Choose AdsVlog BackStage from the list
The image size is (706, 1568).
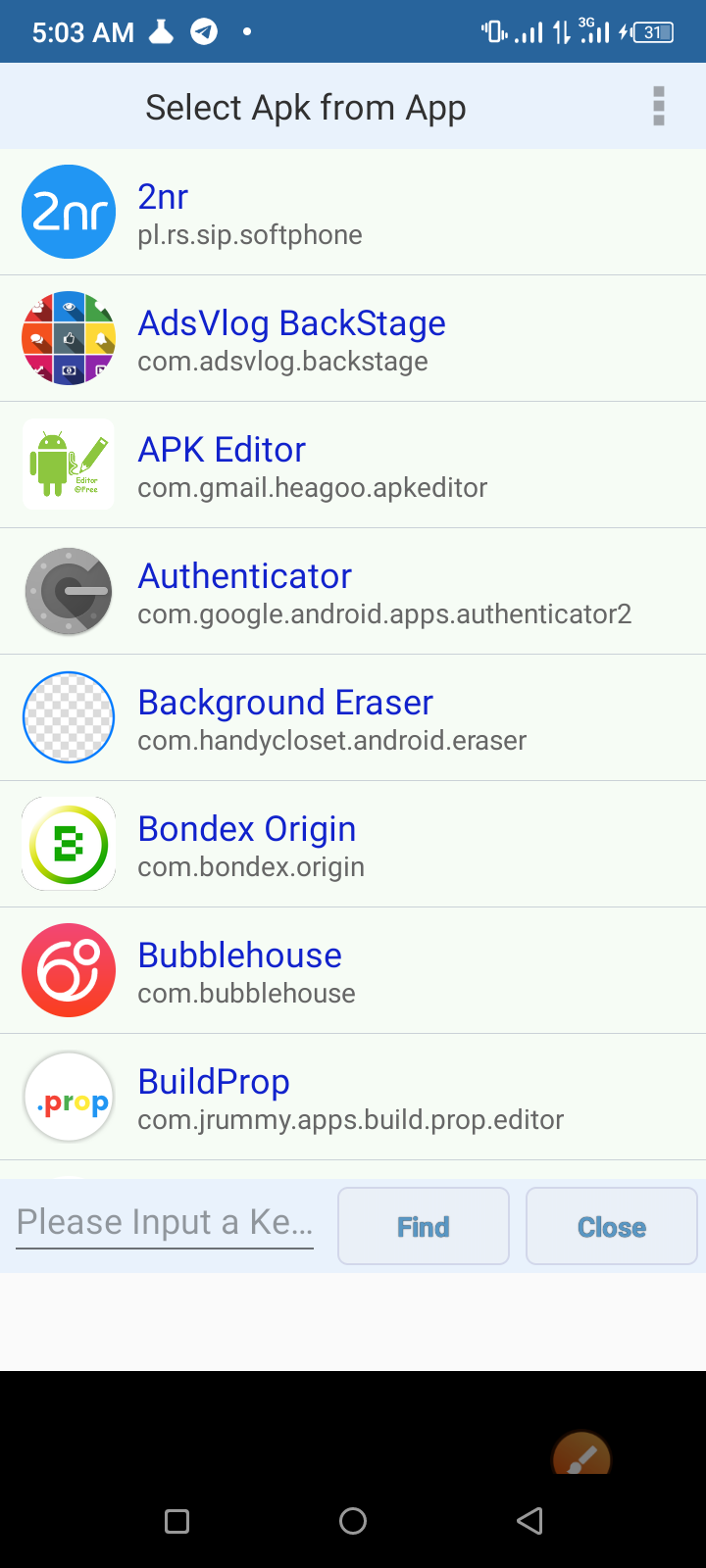pos(353,339)
